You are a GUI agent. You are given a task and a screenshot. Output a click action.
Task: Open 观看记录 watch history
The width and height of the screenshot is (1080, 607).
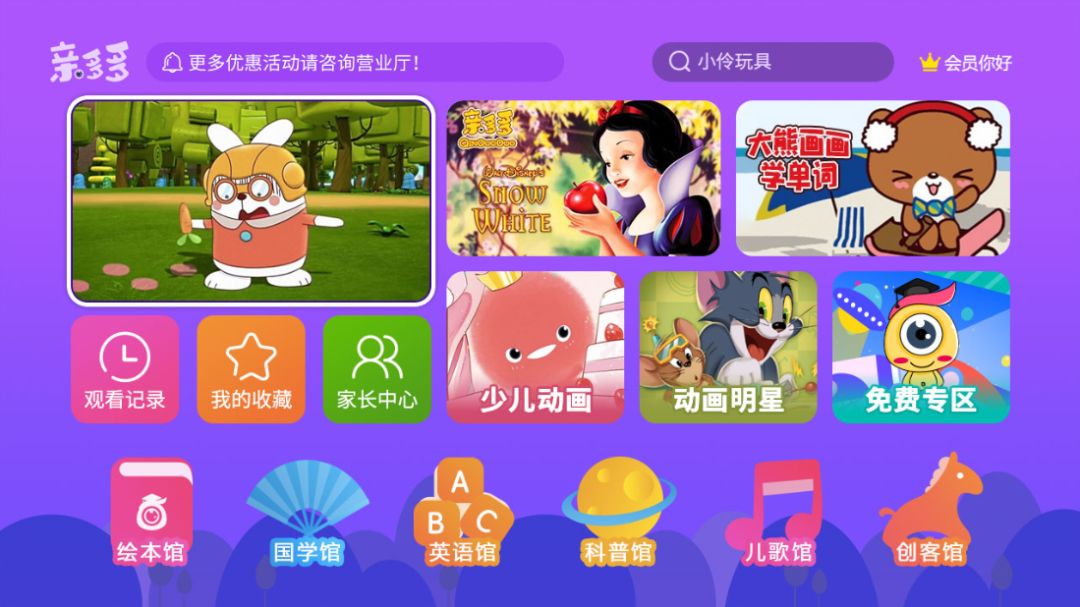pyautogui.click(x=125, y=369)
